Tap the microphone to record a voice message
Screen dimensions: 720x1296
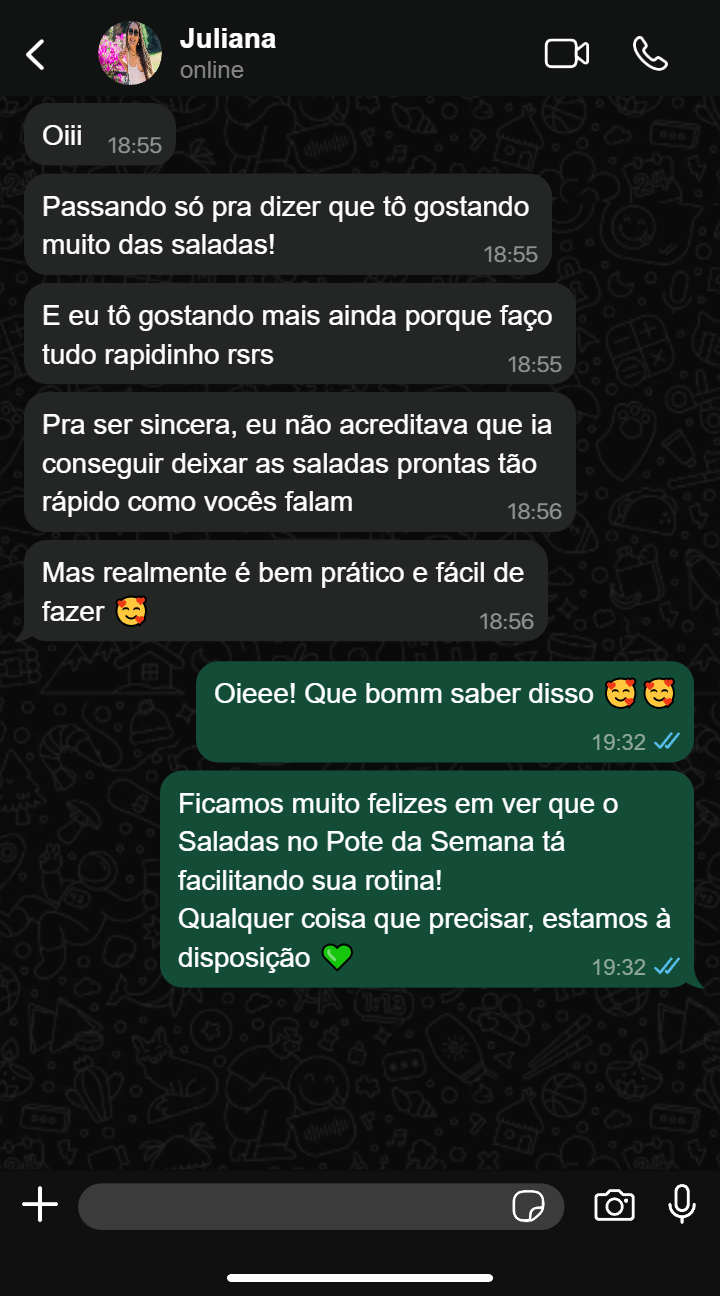coord(681,1205)
